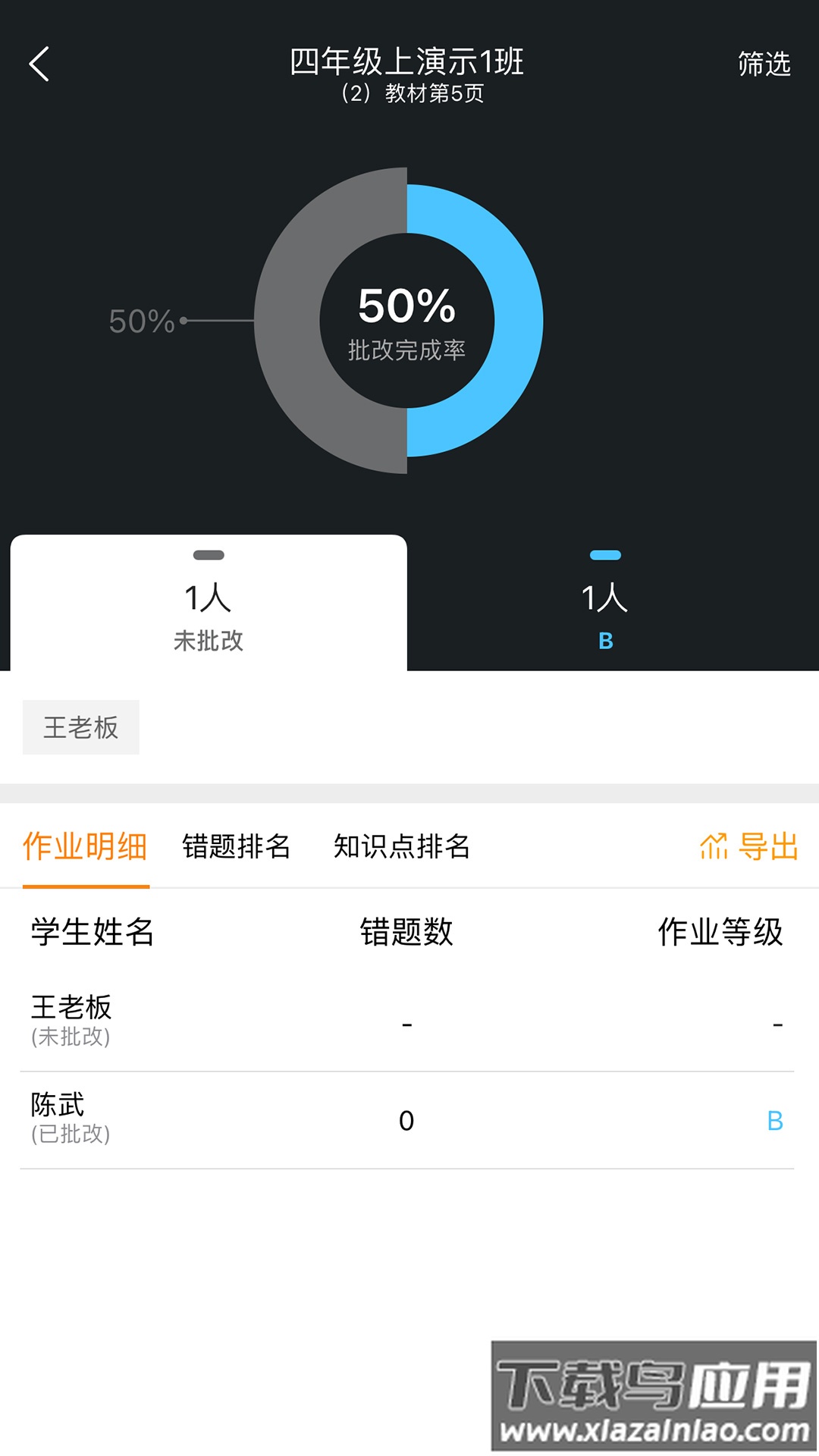Tap the small gray indicator above 未批改
Screen dimensions: 819x1456
pos(209,554)
